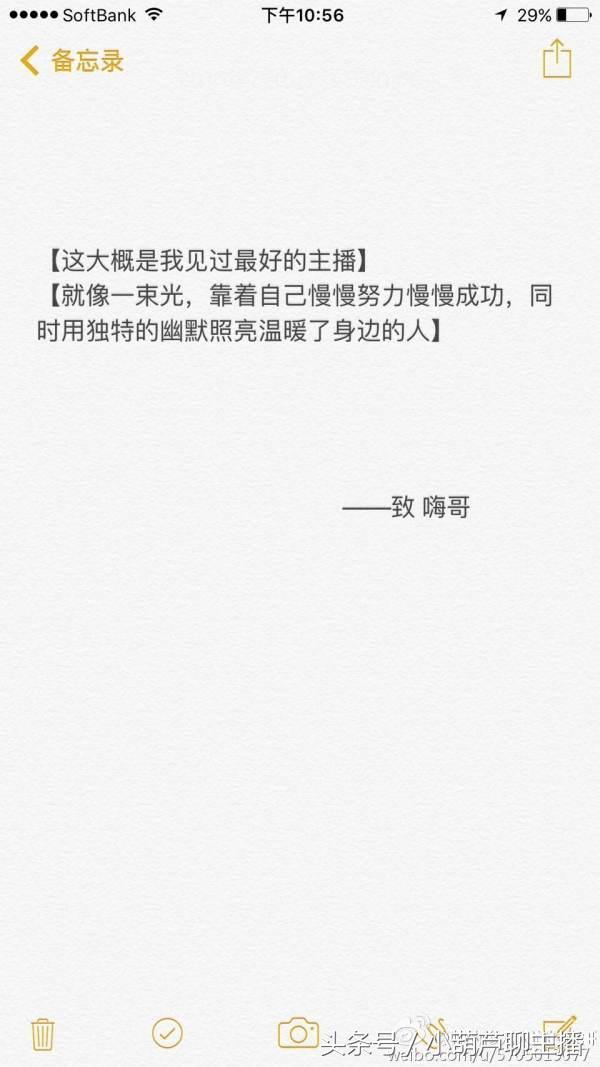Image resolution: width=600 pixels, height=1067 pixels.
Task: Share this note
Action: coord(556,58)
